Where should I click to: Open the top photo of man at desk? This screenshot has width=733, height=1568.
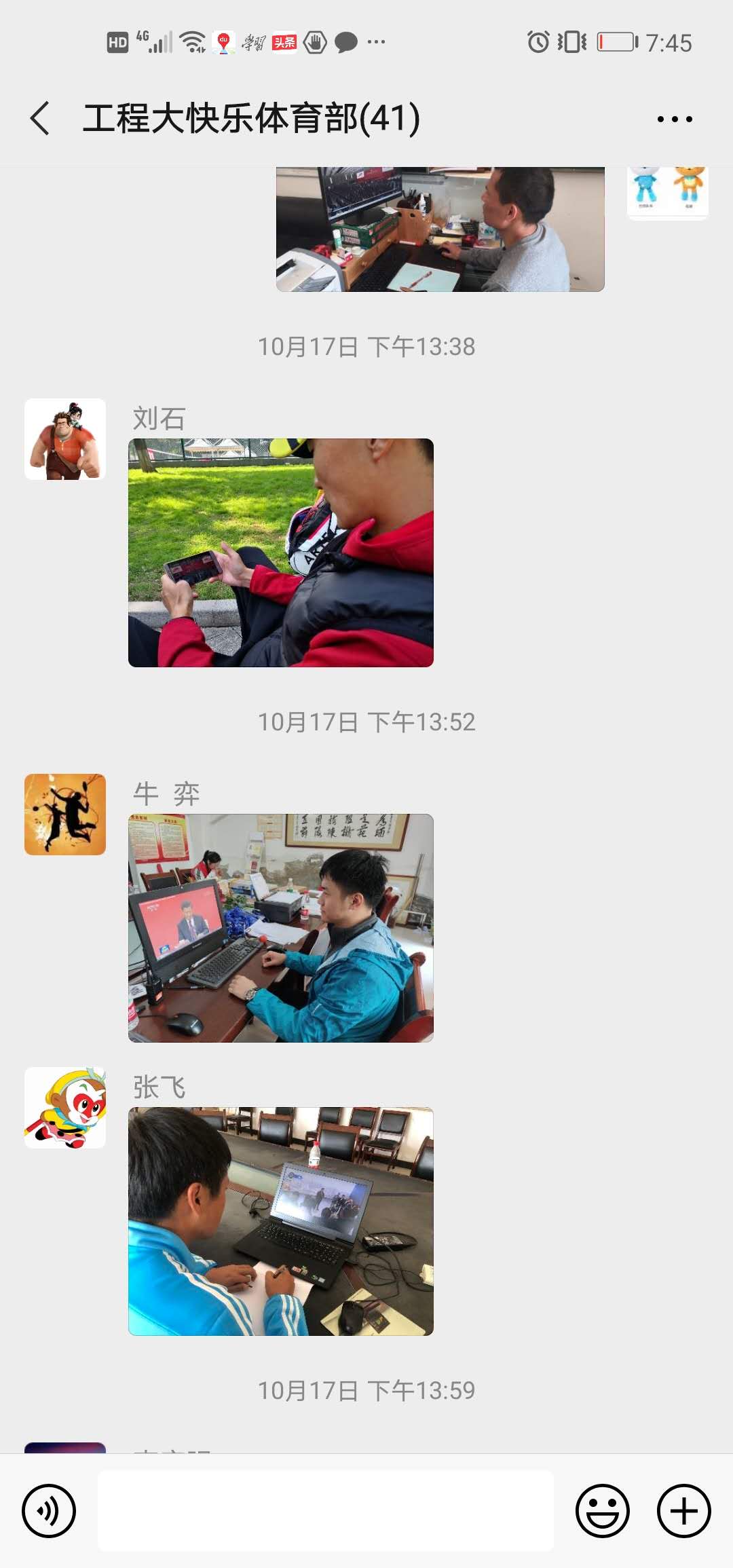[x=440, y=229]
